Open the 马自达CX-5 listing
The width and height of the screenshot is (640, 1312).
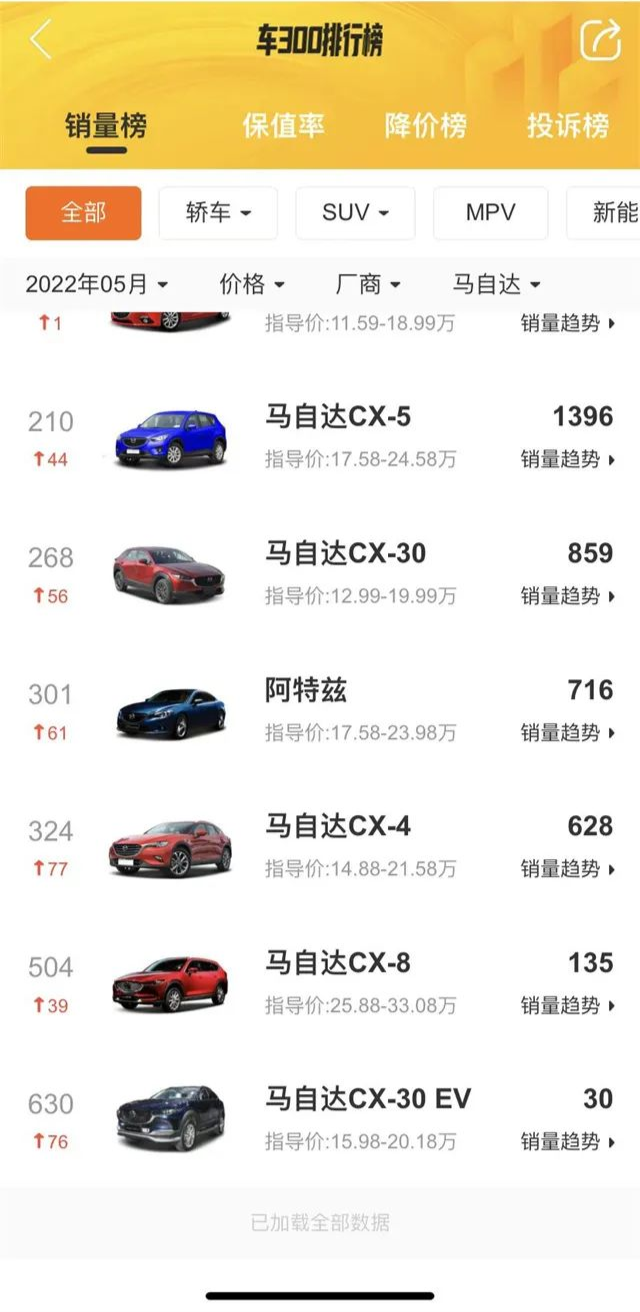(x=338, y=417)
